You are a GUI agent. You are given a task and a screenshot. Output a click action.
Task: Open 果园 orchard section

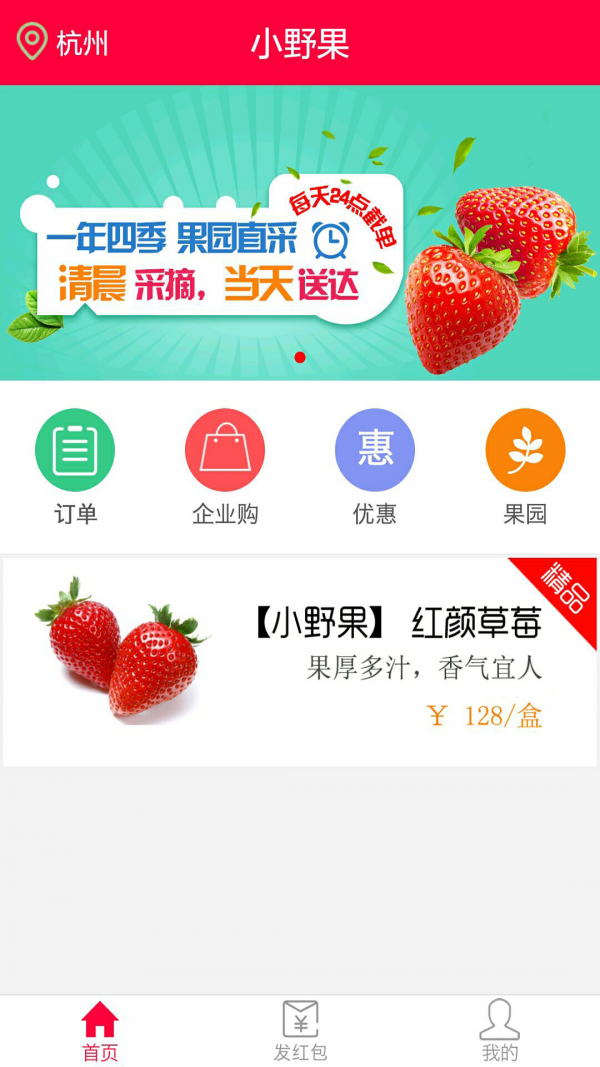tap(525, 466)
